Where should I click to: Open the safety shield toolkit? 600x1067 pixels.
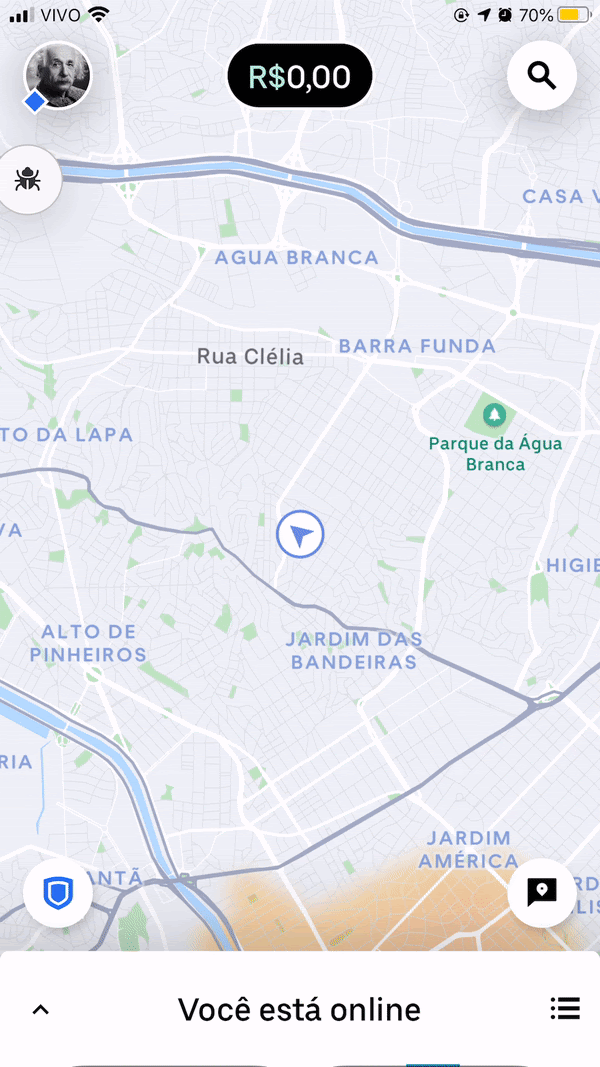[58, 893]
